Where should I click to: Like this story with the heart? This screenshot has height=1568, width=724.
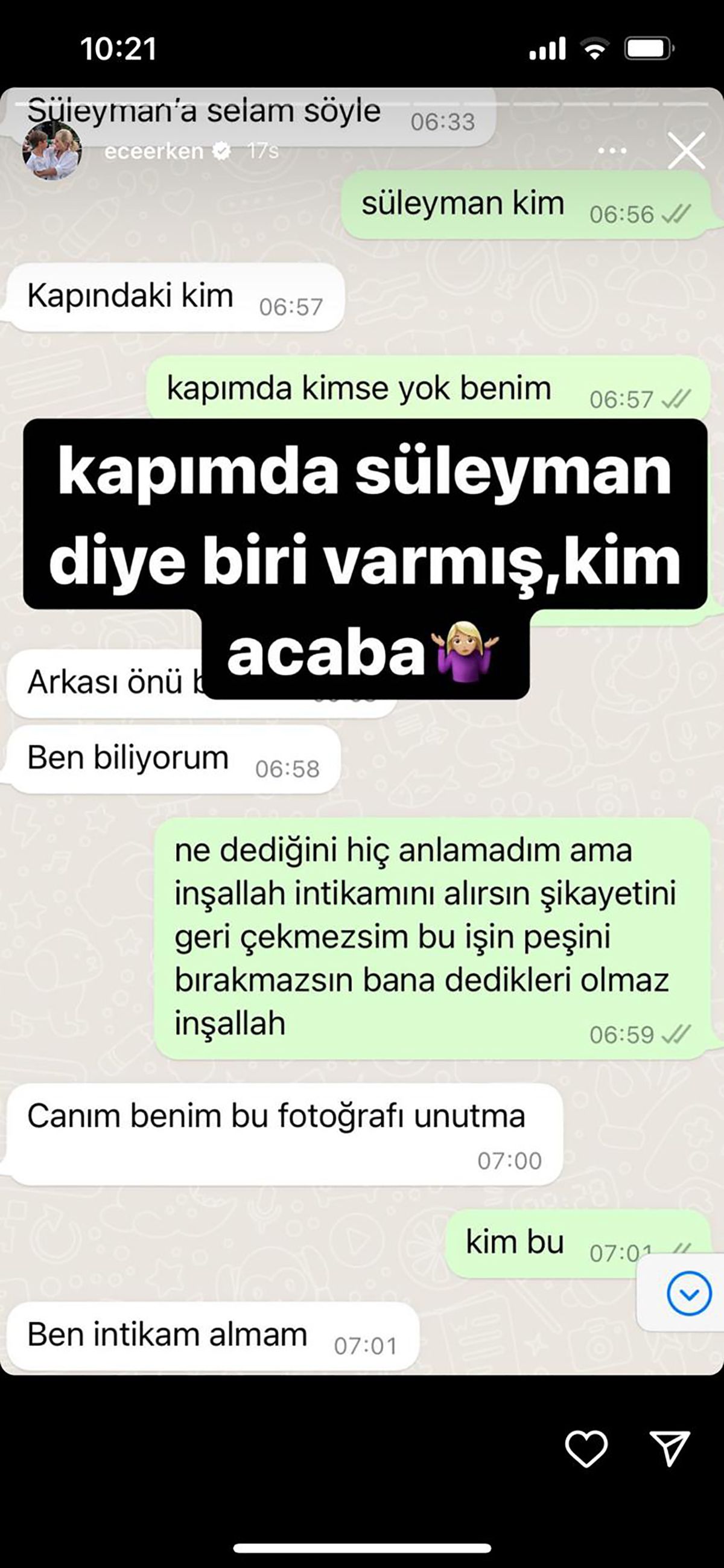(x=586, y=1448)
